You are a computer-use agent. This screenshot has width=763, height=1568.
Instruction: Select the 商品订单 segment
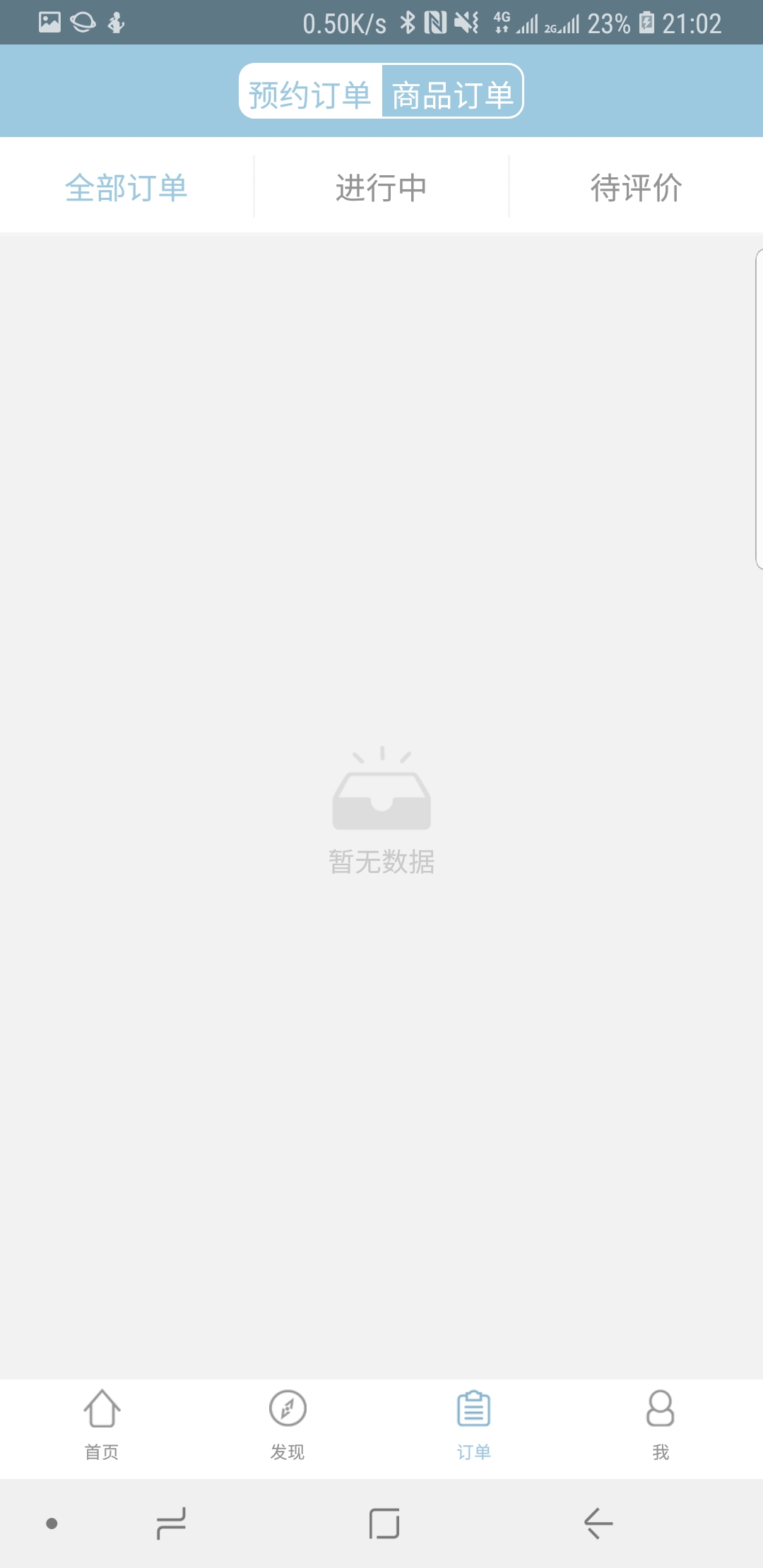452,92
